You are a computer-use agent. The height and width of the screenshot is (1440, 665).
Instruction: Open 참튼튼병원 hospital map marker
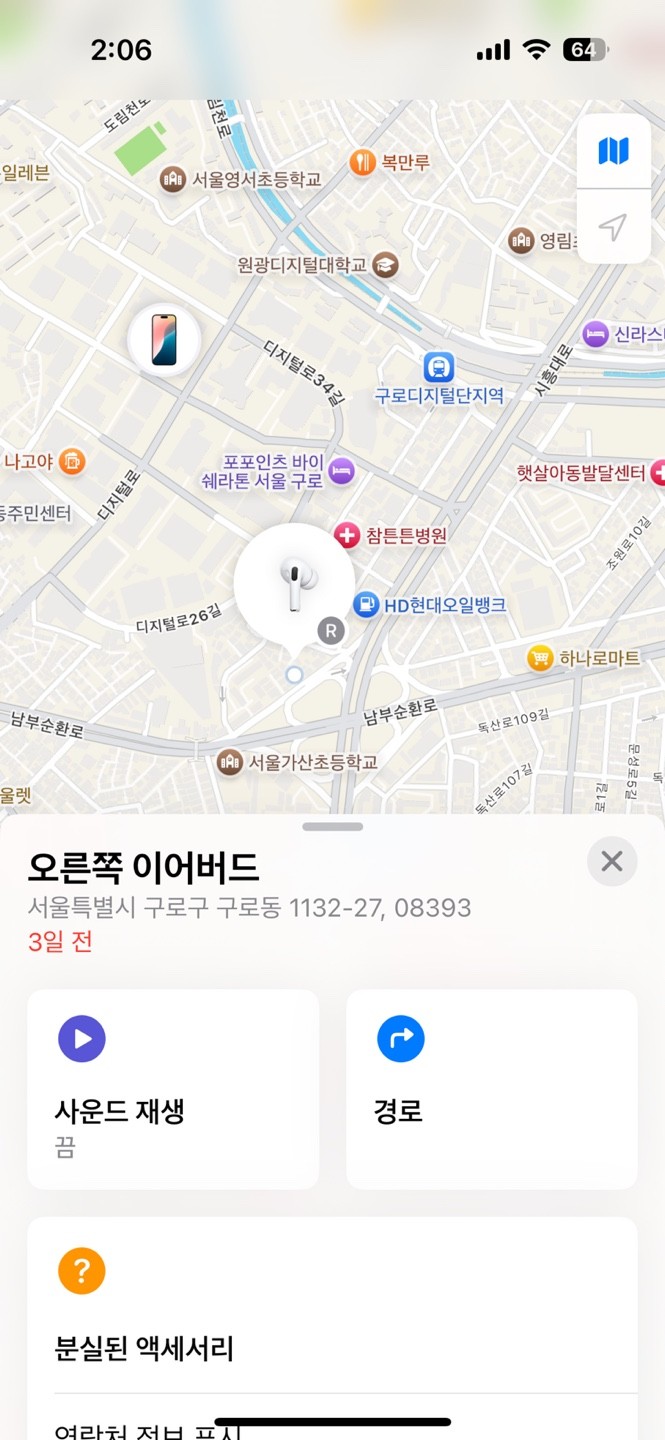point(347,535)
